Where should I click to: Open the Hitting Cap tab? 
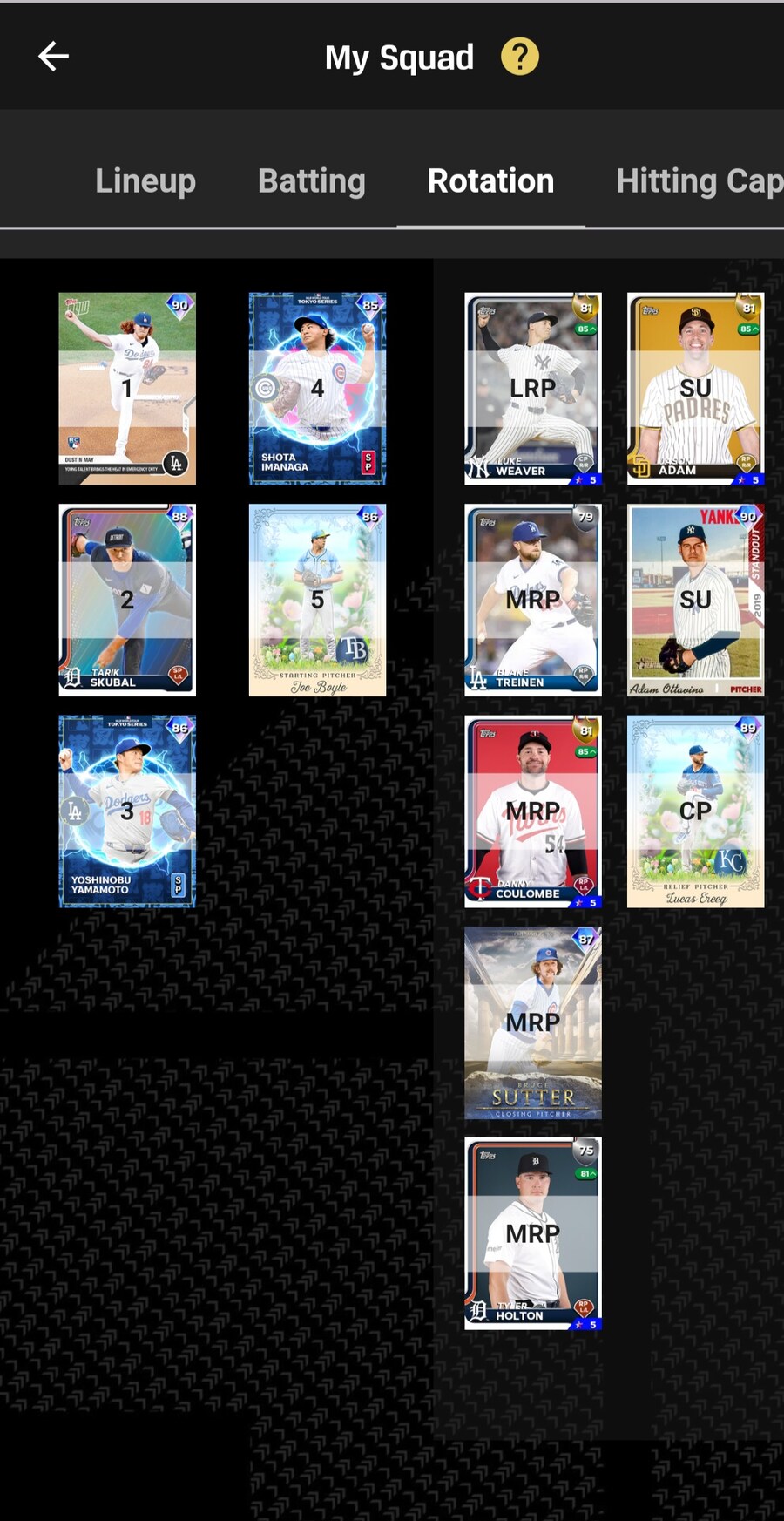tap(699, 180)
